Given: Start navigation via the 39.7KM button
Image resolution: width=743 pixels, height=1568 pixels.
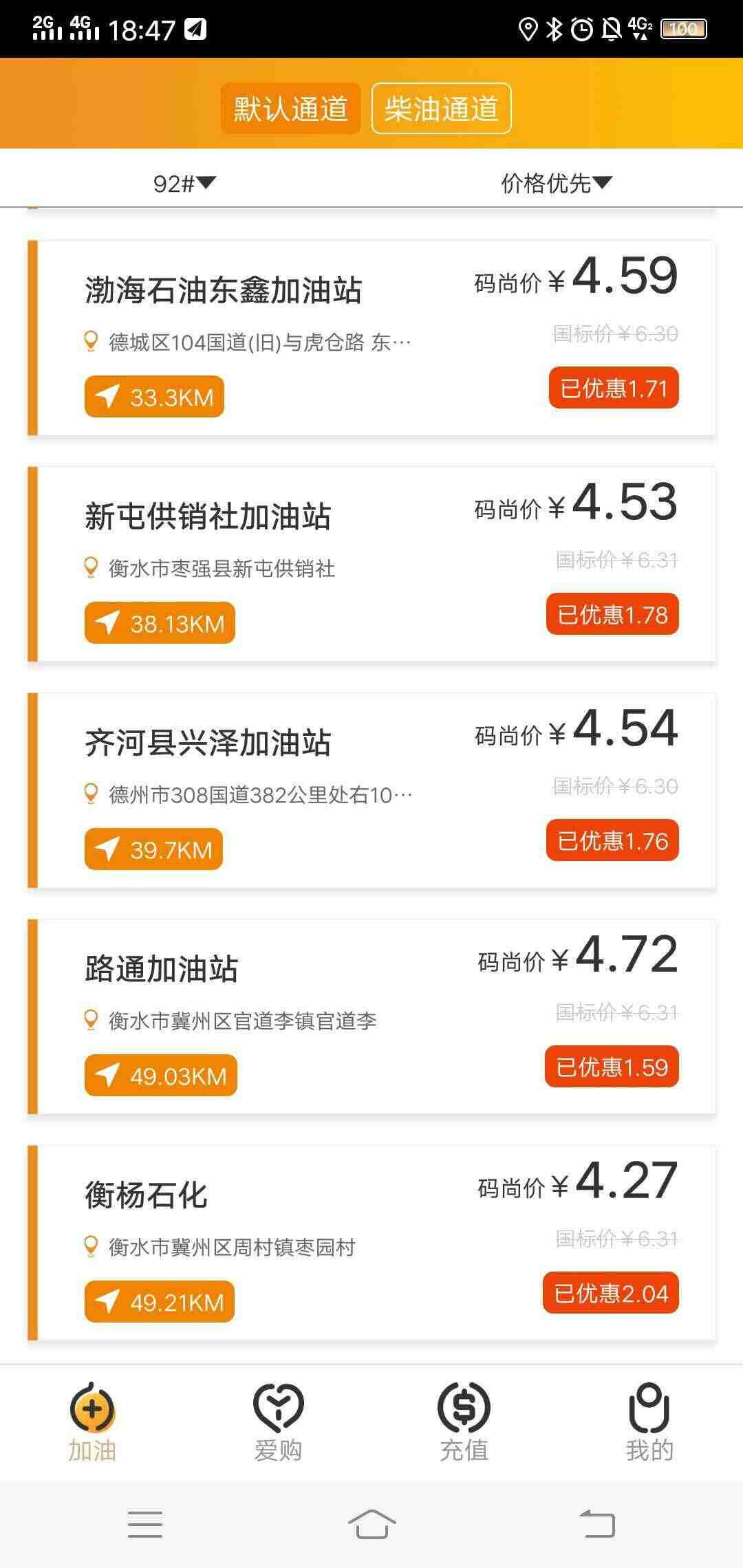Looking at the screenshot, I should coord(153,849).
